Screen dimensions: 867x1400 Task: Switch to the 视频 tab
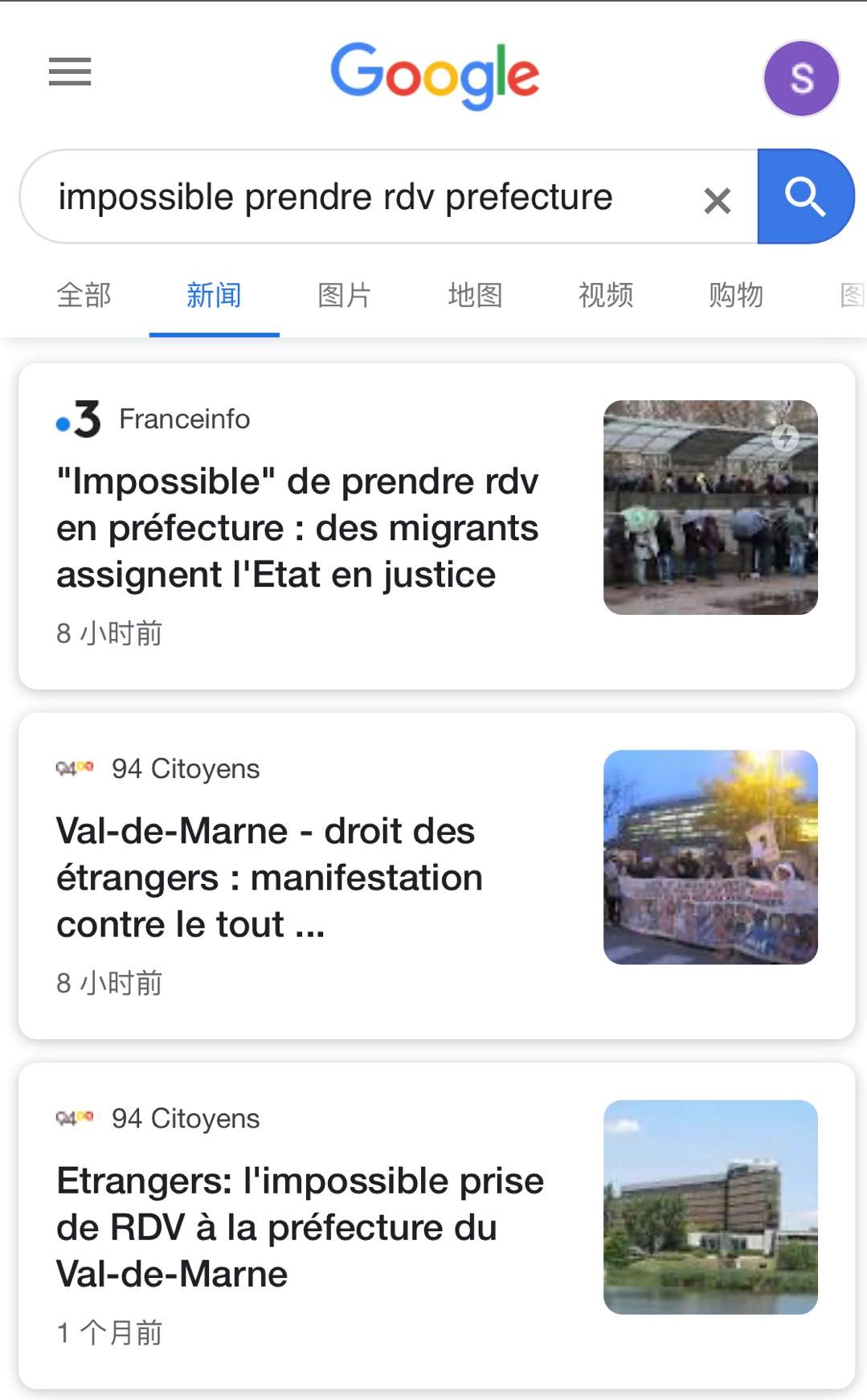pyautogui.click(x=606, y=295)
